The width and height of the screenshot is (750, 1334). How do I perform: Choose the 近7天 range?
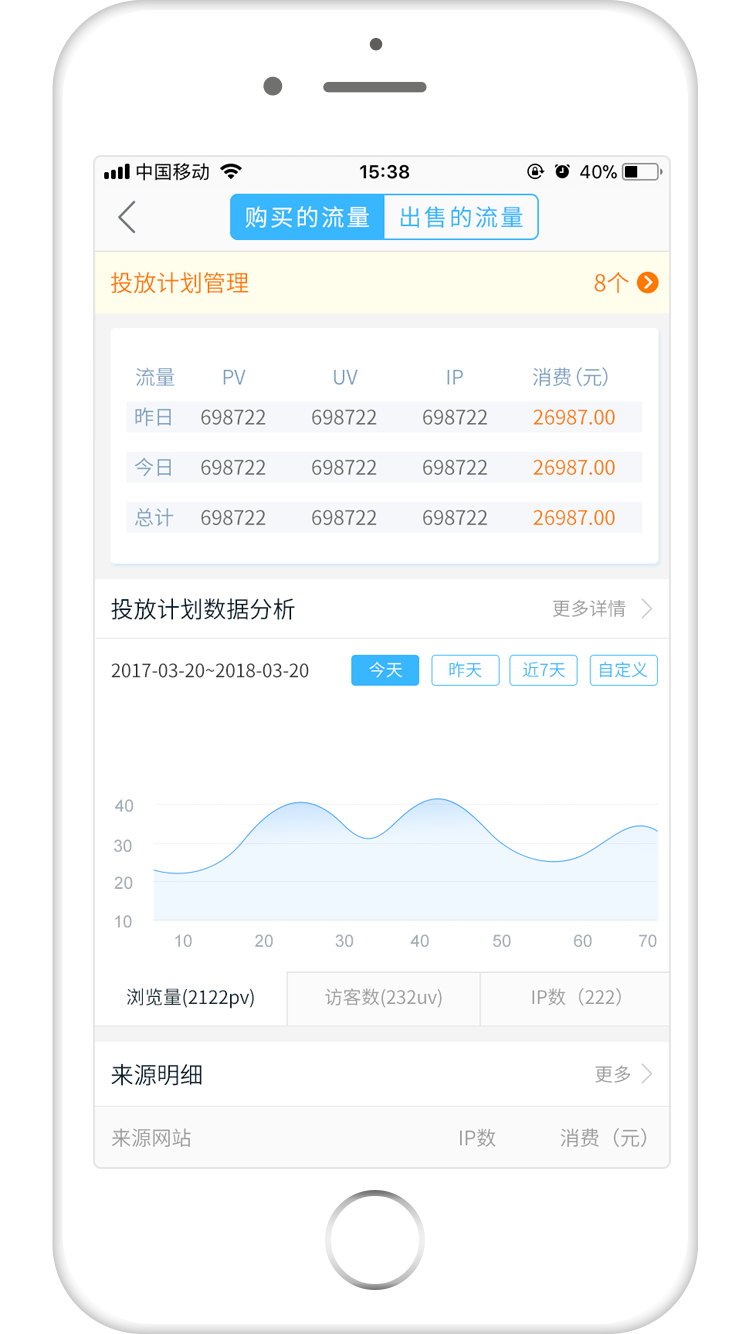543,670
